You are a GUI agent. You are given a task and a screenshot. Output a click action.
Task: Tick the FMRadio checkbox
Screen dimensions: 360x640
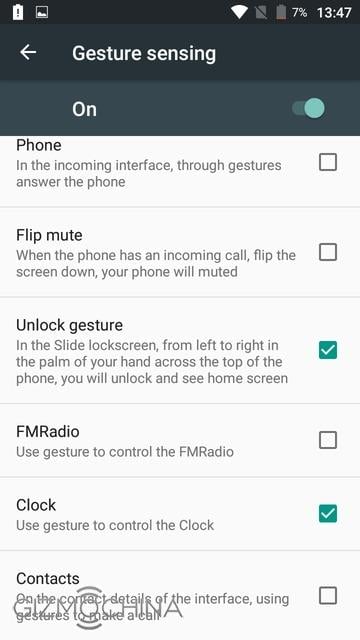328,440
